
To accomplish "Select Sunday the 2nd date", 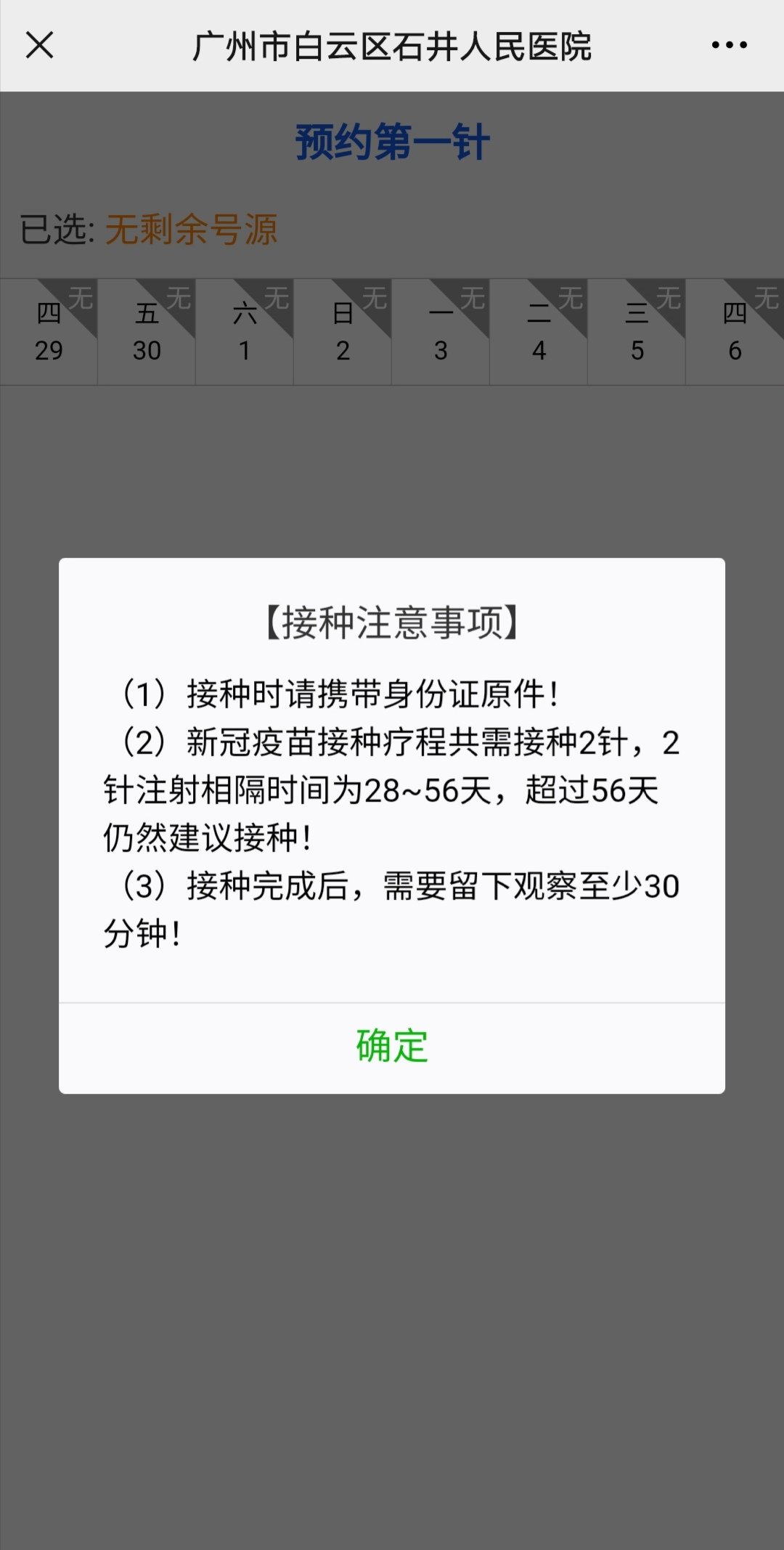I will point(343,333).
